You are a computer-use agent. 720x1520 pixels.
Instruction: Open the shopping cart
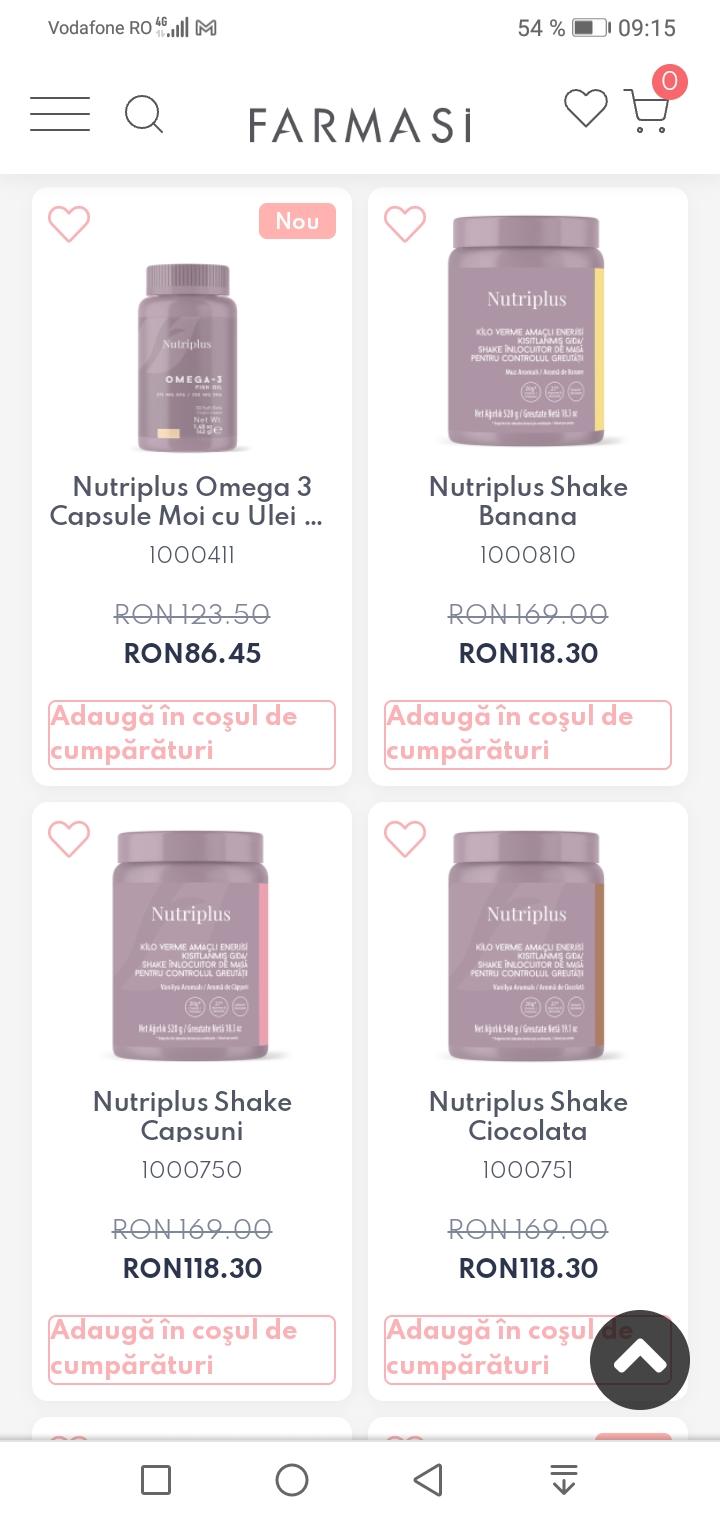coord(648,111)
